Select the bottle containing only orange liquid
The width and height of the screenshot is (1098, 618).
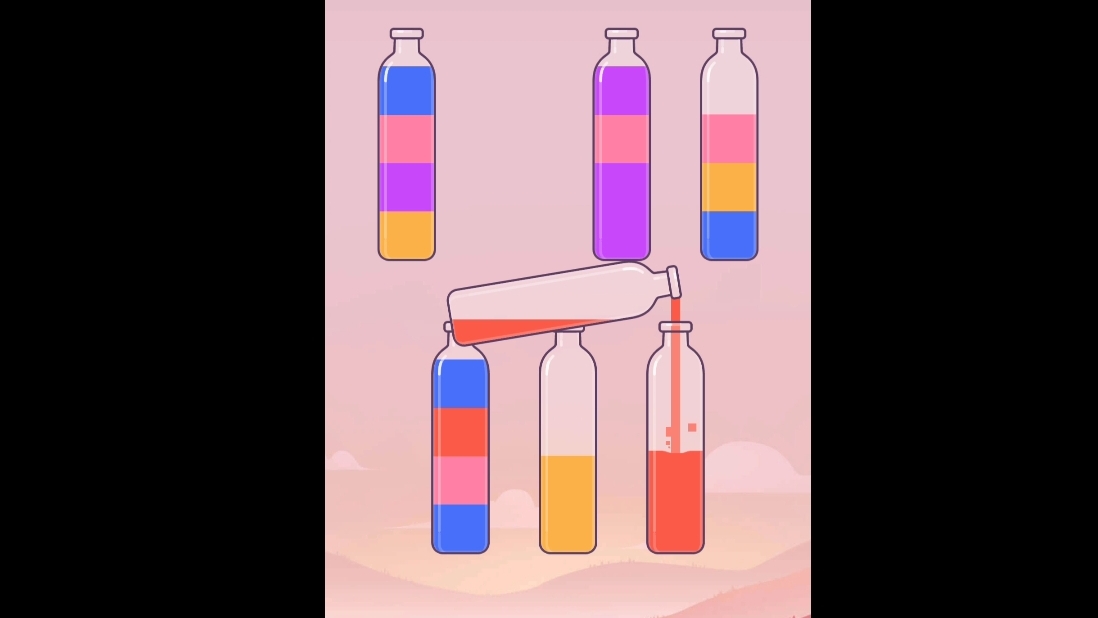567,480
